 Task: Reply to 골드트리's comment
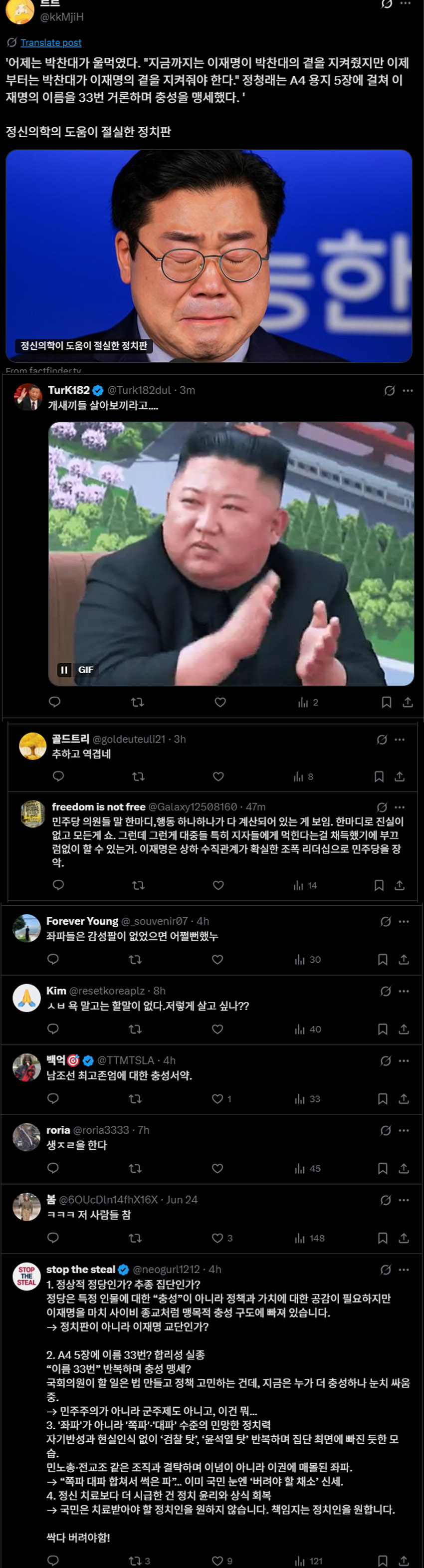pos(58,776)
